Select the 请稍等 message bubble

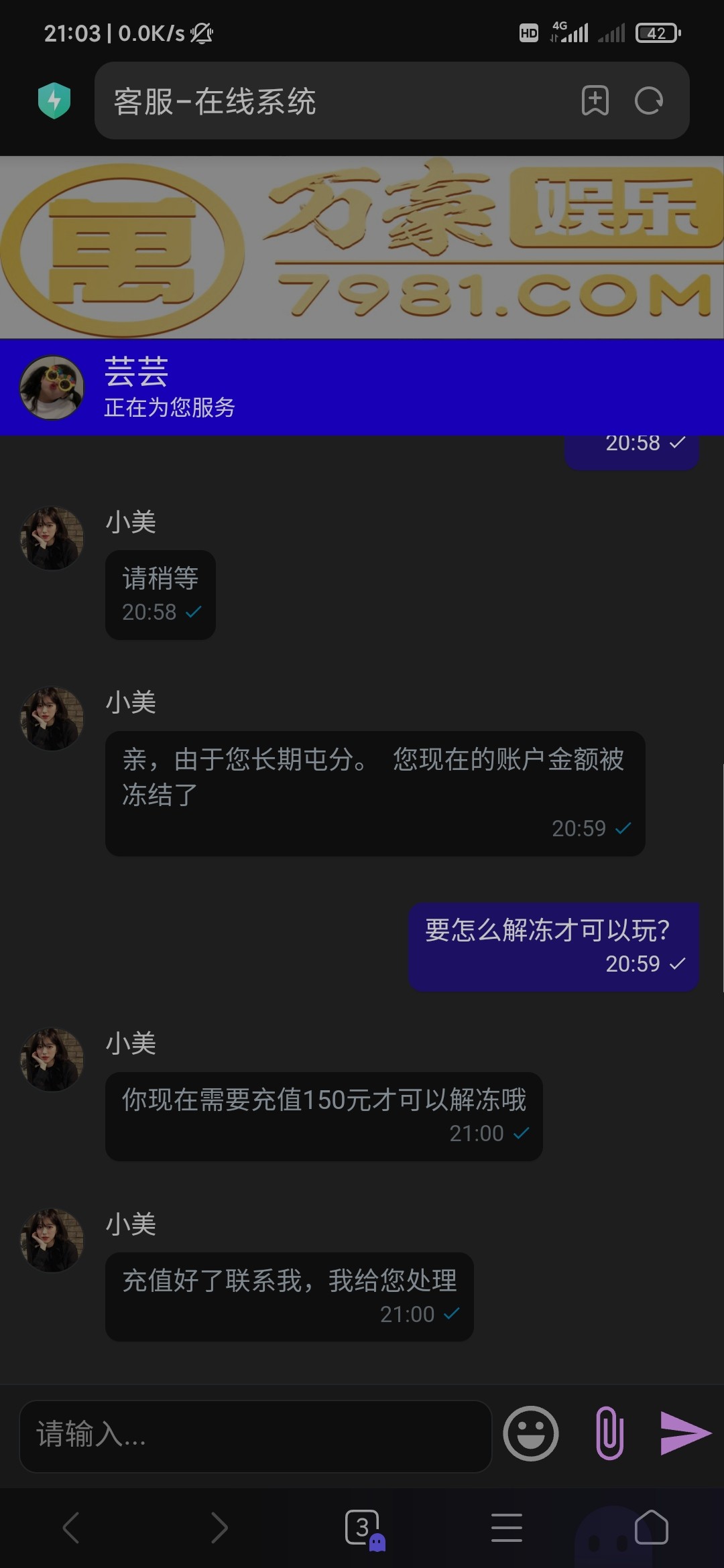tap(160, 595)
